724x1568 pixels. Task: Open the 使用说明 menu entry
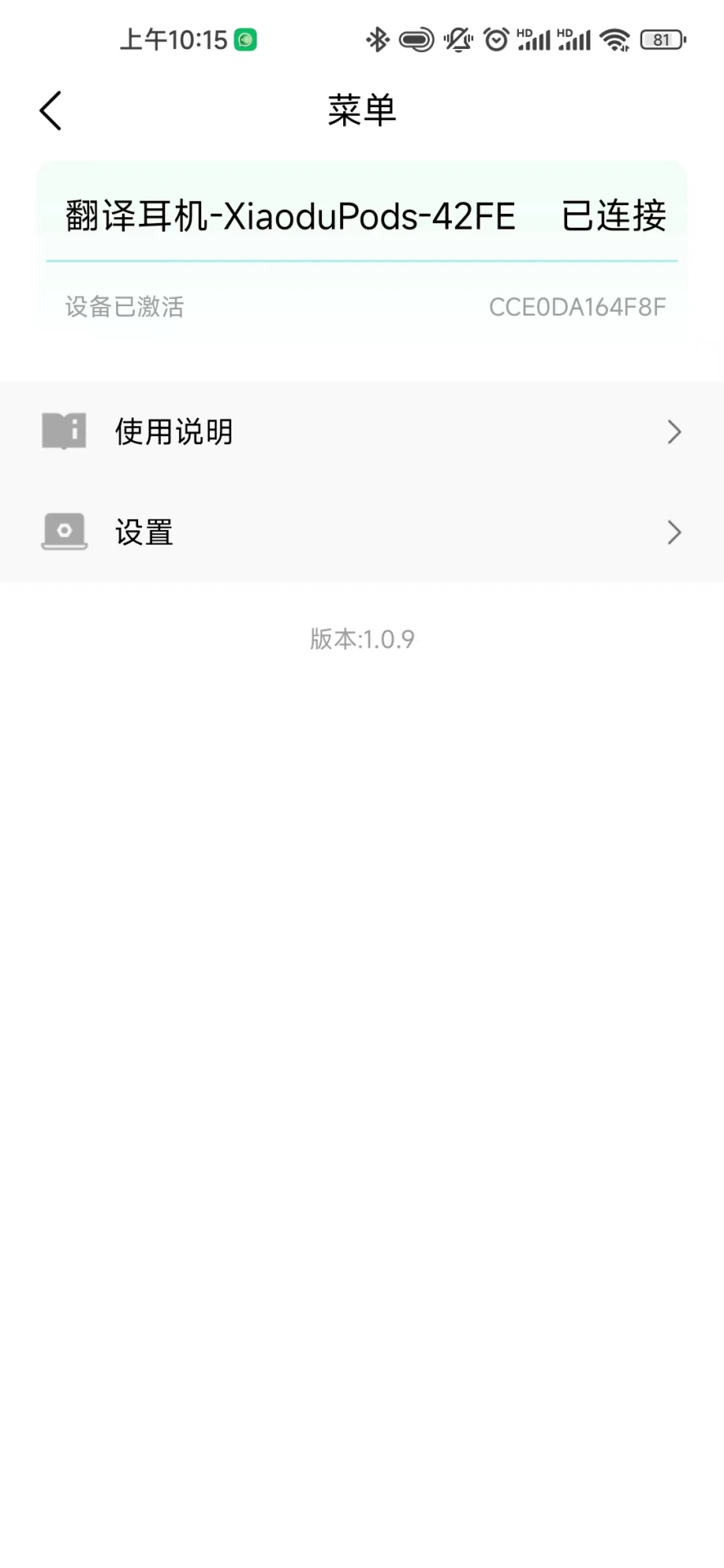[173, 430]
